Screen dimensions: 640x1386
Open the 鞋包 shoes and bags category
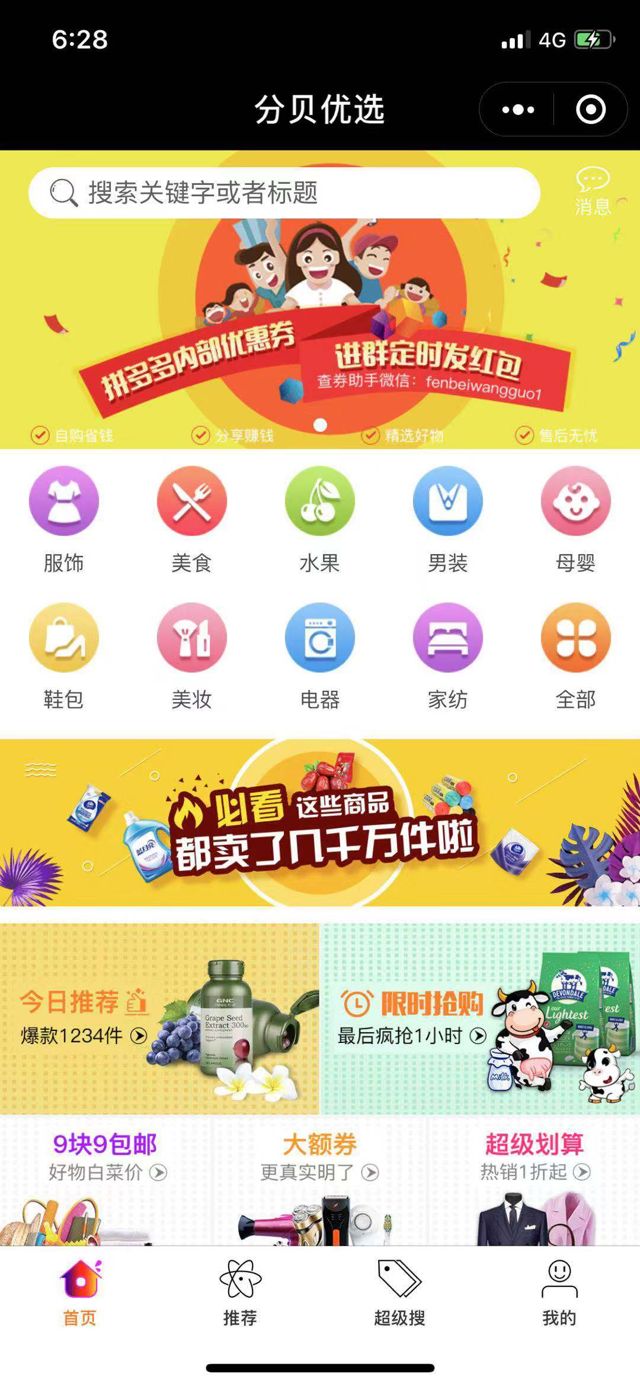pos(64,657)
